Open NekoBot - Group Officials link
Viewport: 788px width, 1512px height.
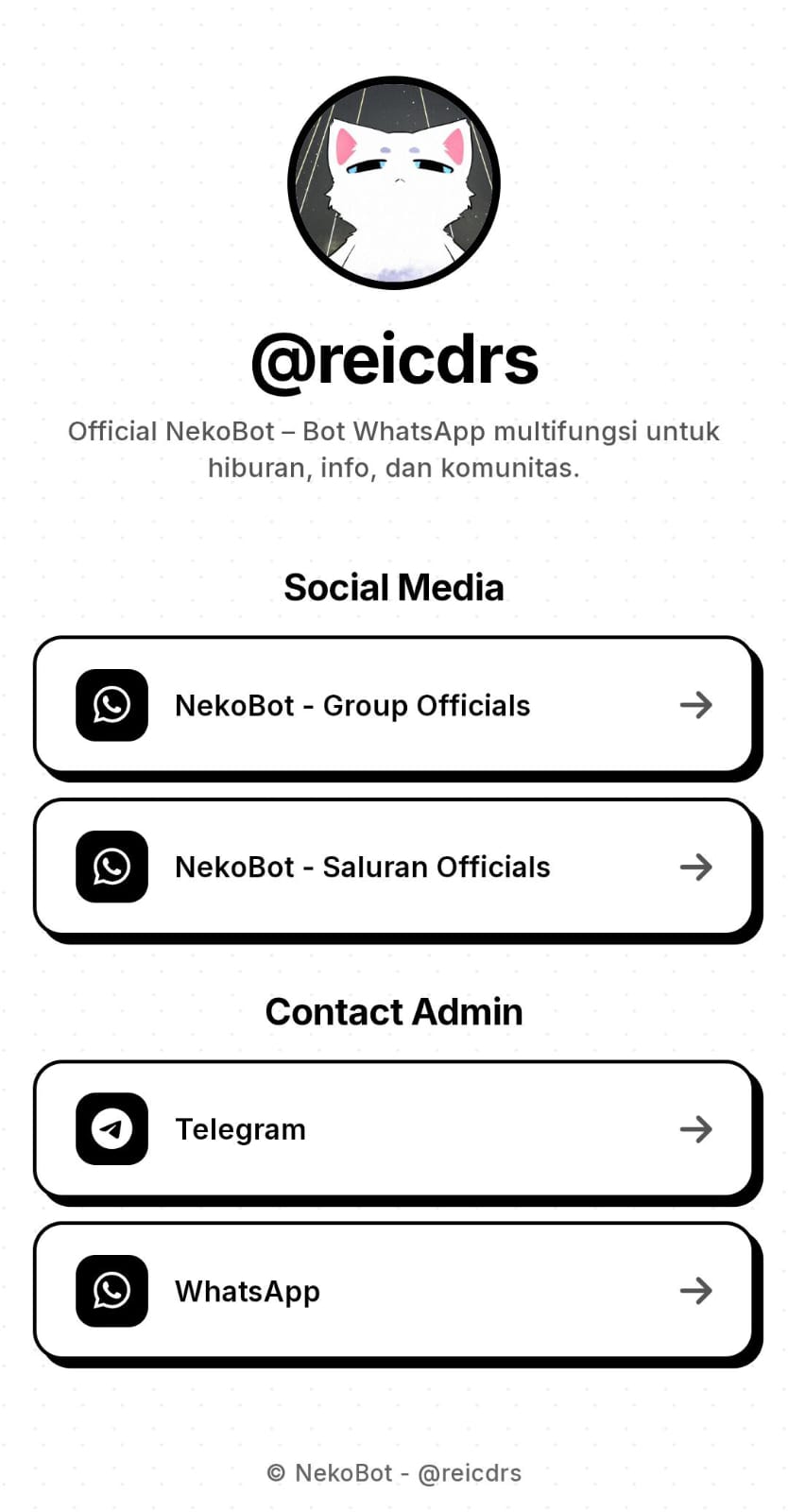[393, 705]
